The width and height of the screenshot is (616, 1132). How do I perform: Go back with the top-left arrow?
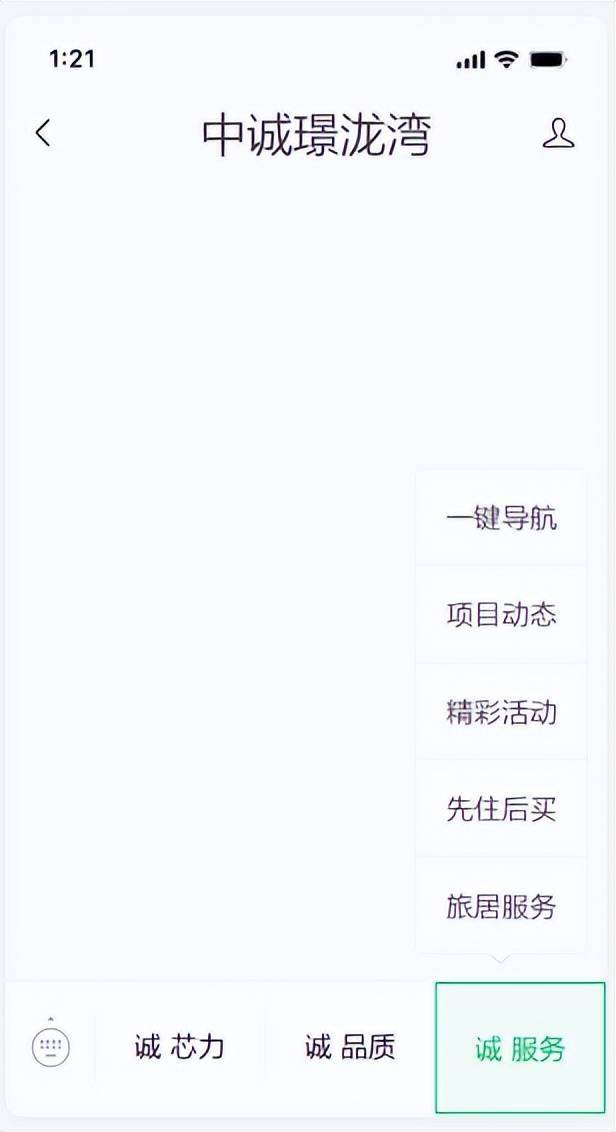(x=43, y=133)
